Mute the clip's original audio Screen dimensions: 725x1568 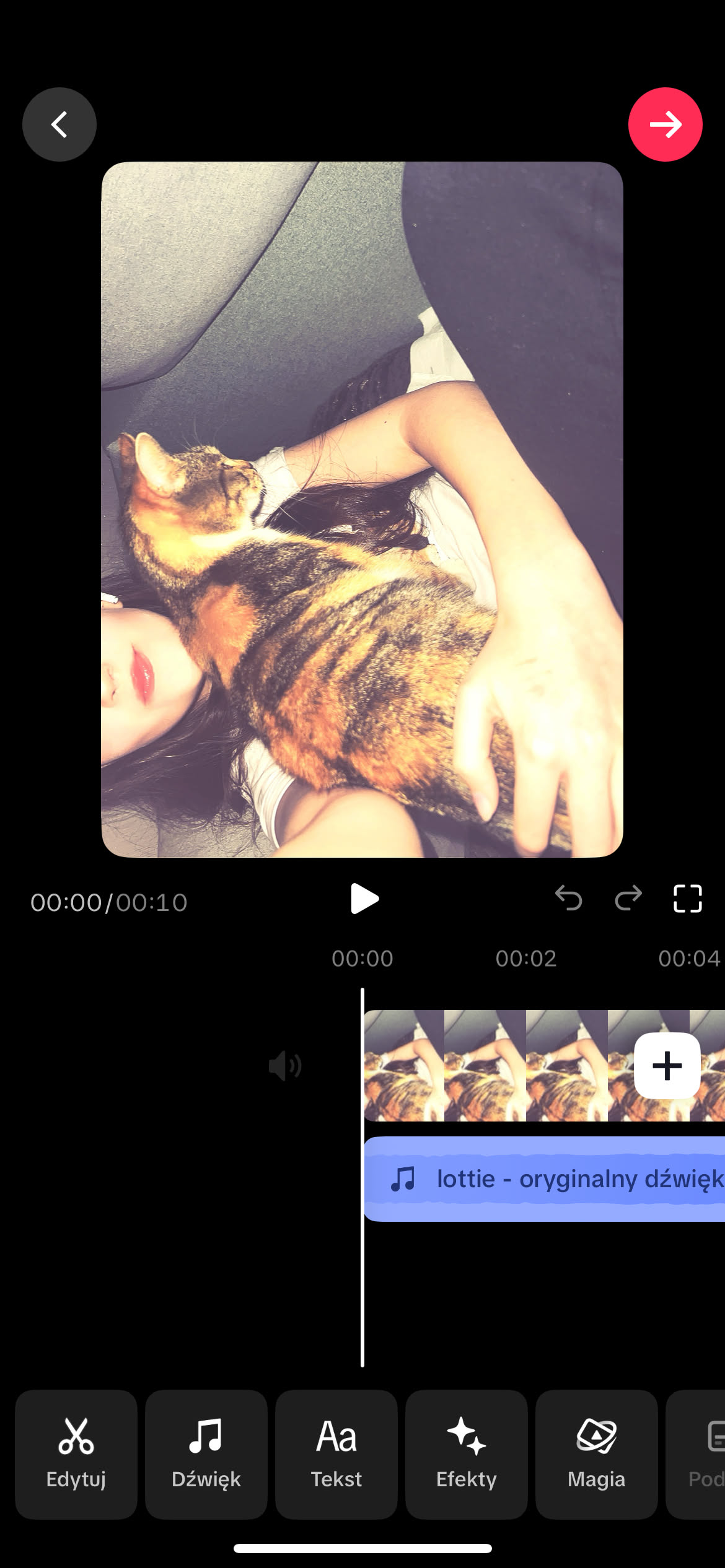(x=285, y=1066)
